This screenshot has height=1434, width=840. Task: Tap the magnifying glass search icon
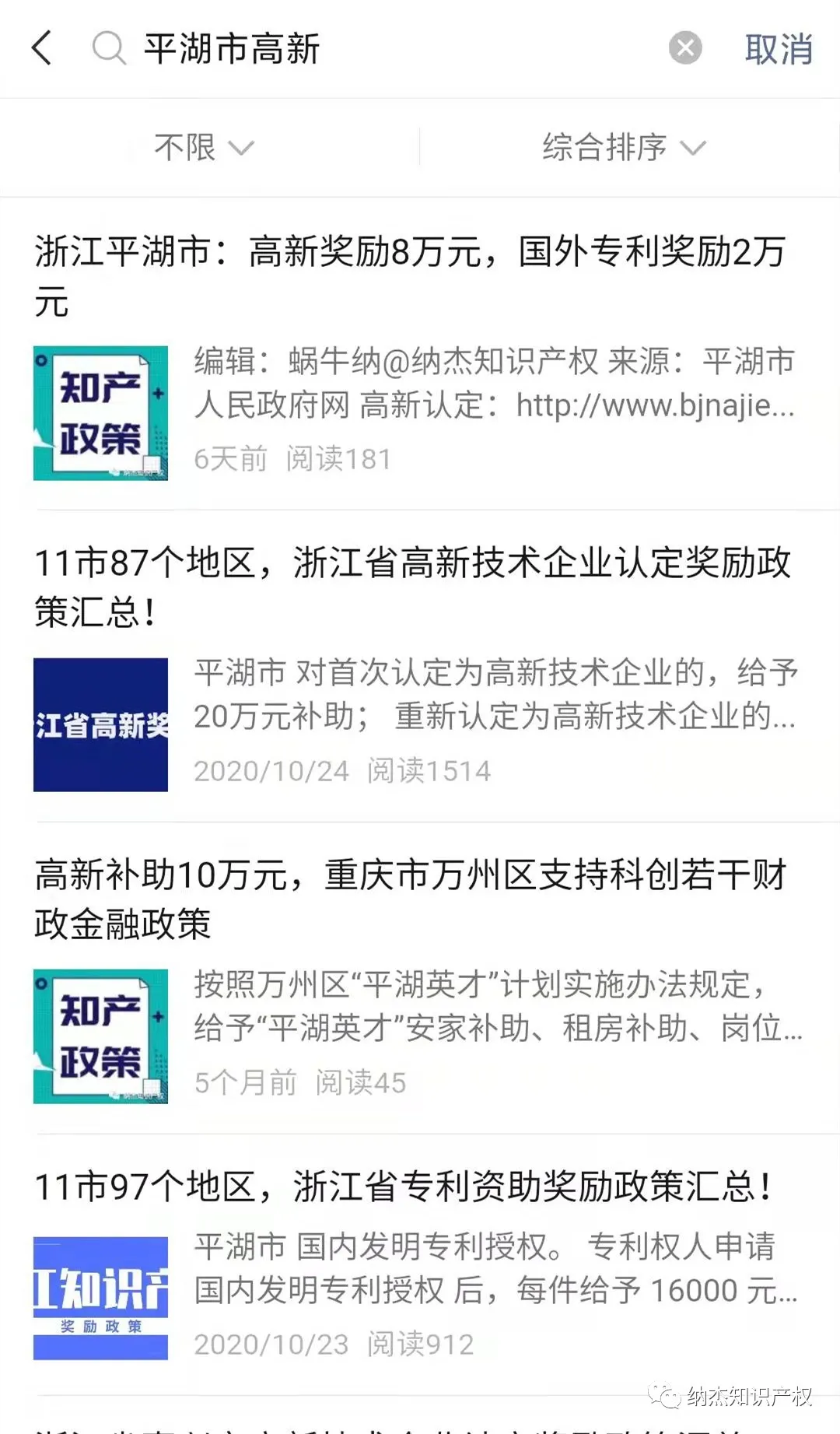pos(109,48)
